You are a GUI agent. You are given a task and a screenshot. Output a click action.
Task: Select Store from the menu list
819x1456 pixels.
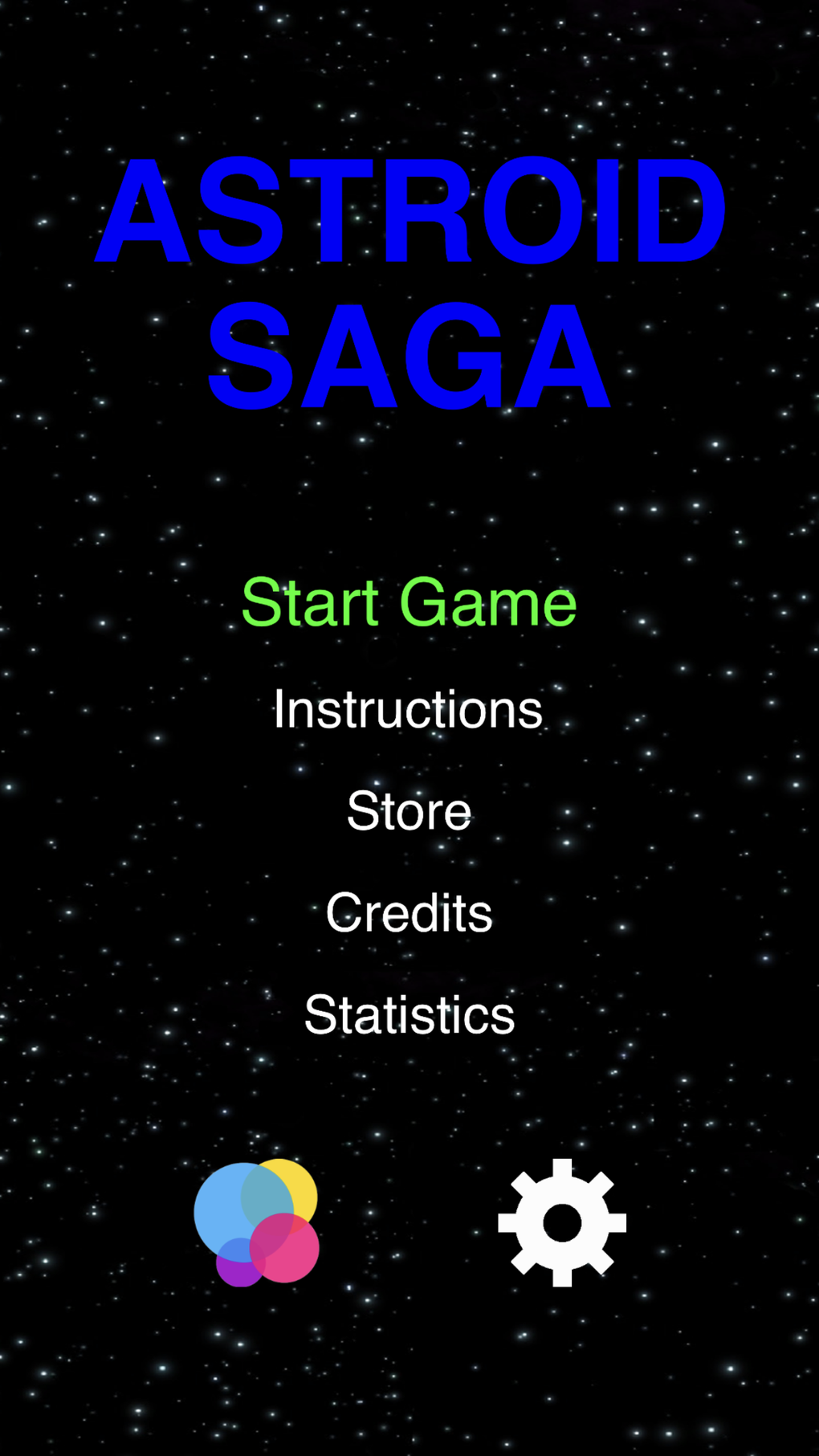coord(408,811)
